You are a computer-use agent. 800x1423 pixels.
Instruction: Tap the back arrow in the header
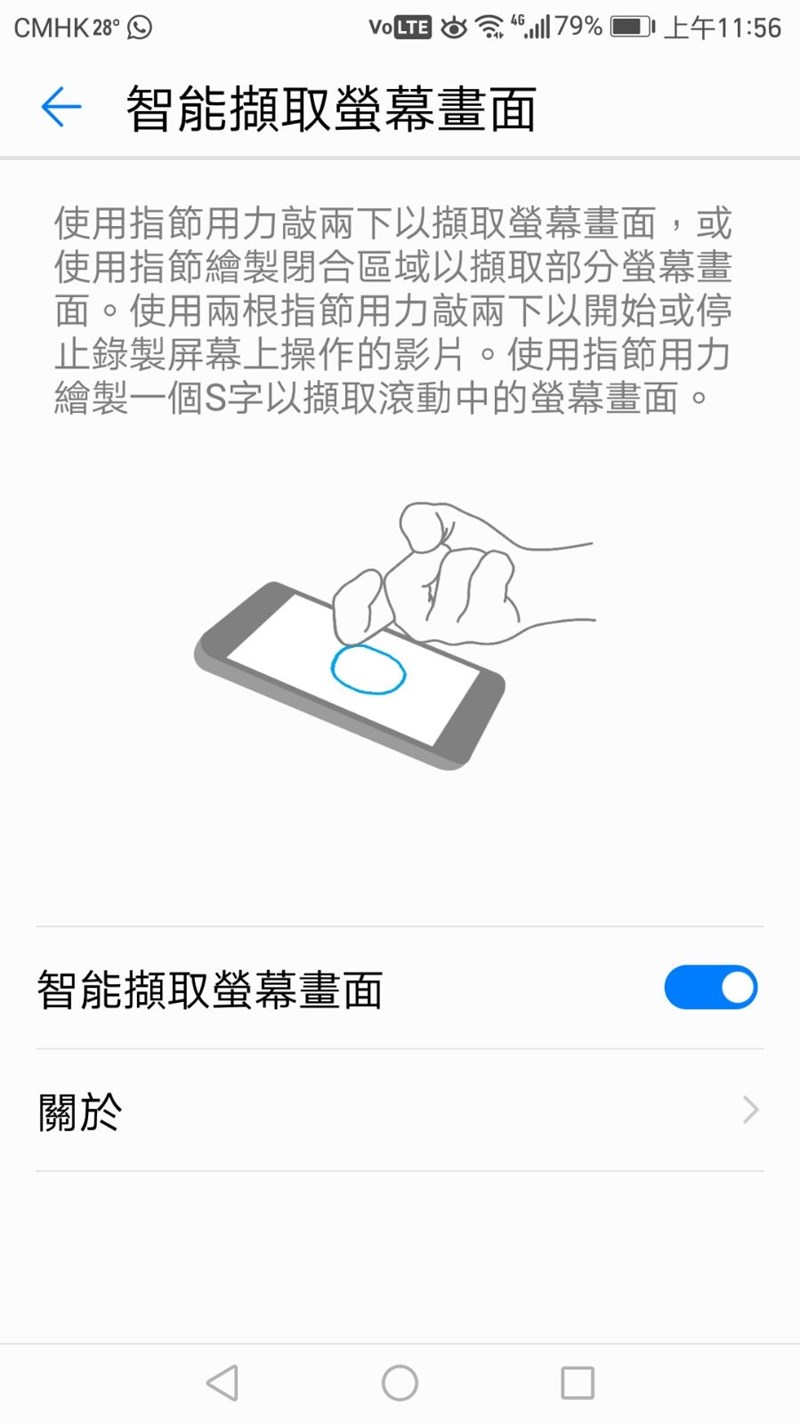(60, 107)
